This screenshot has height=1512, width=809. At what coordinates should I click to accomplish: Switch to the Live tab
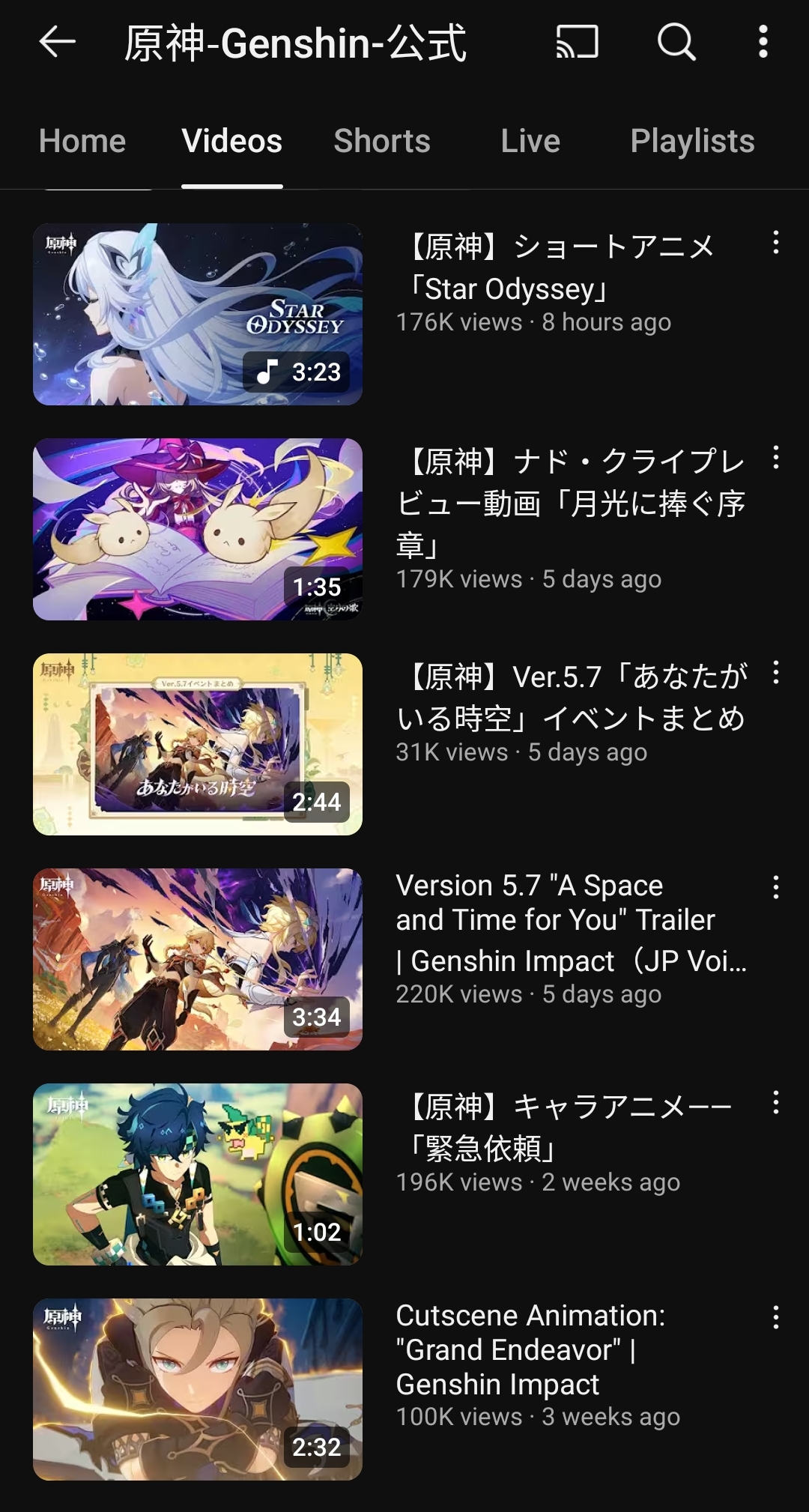tap(530, 141)
